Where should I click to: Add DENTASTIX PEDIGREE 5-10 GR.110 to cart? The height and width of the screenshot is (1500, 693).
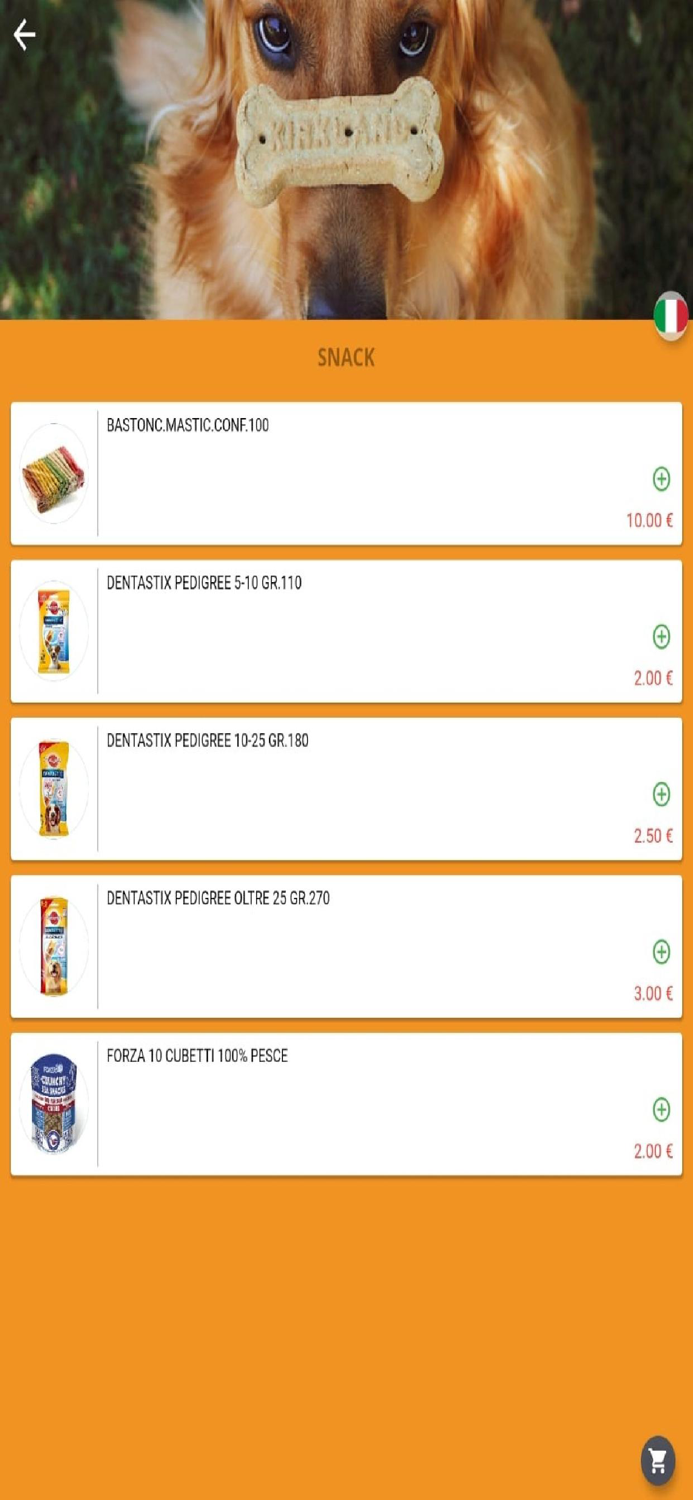tap(661, 636)
